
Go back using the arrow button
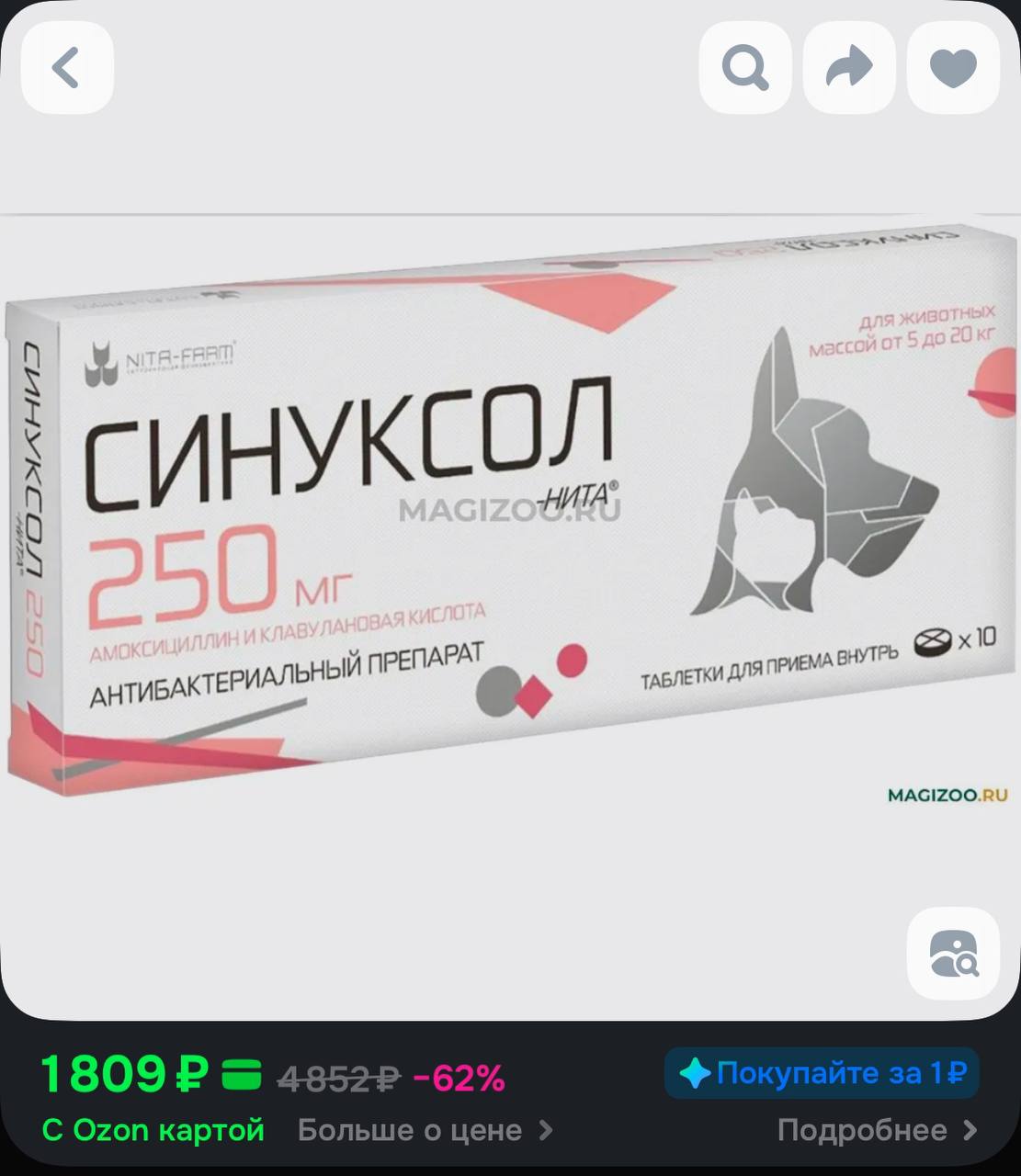click(67, 68)
